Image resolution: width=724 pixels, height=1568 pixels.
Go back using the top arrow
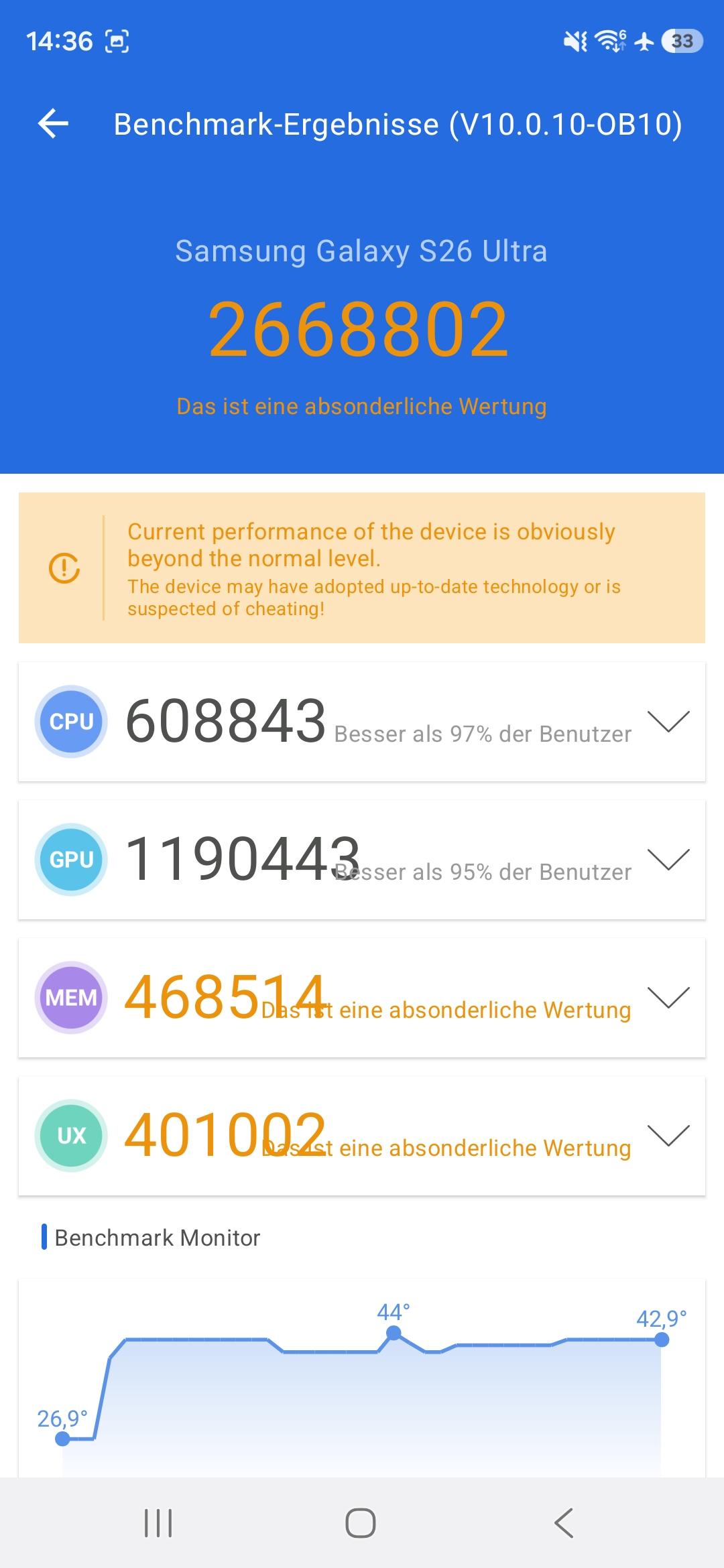pyautogui.click(x=54, y=124)
